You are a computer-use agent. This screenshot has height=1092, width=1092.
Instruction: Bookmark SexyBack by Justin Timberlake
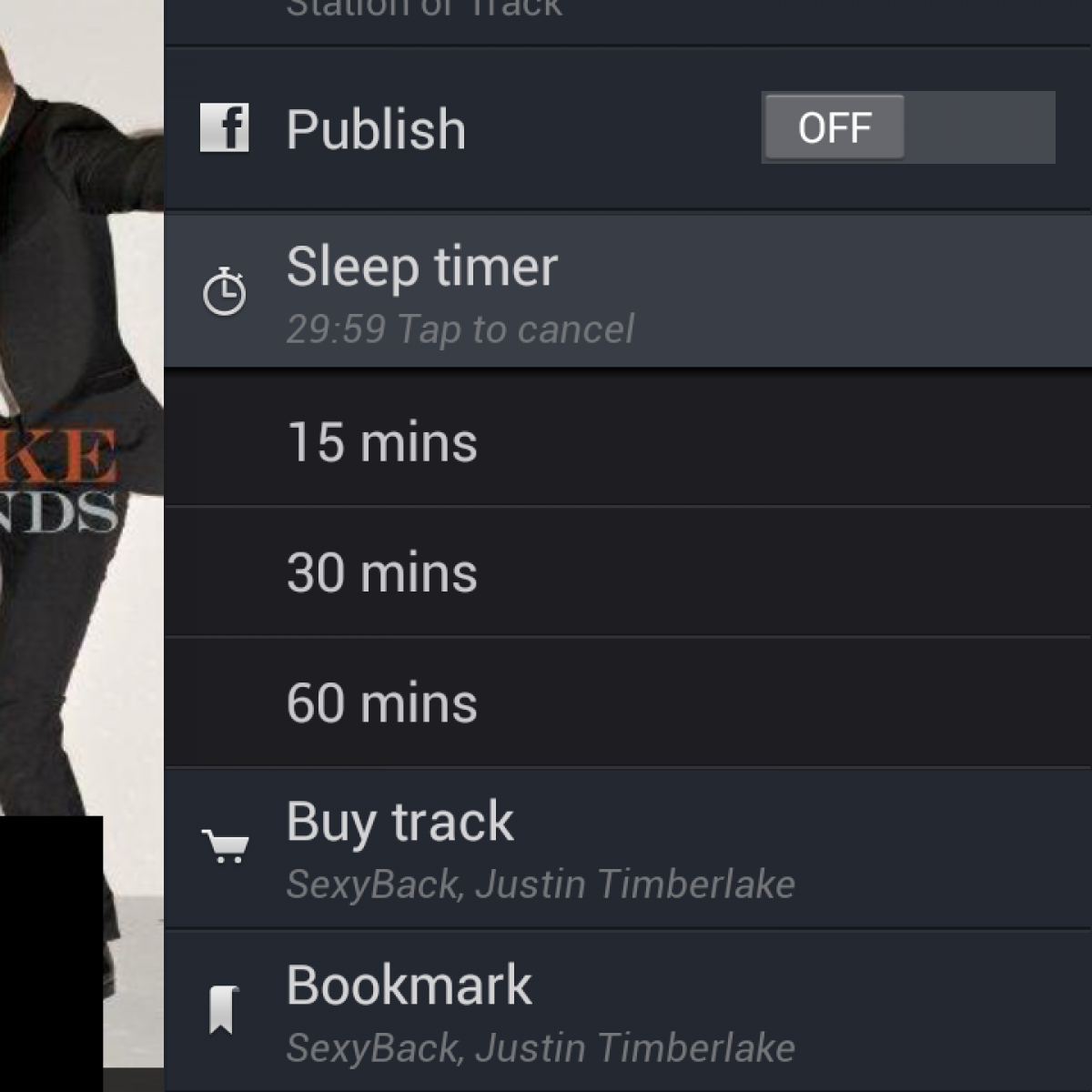(626, 1010)
